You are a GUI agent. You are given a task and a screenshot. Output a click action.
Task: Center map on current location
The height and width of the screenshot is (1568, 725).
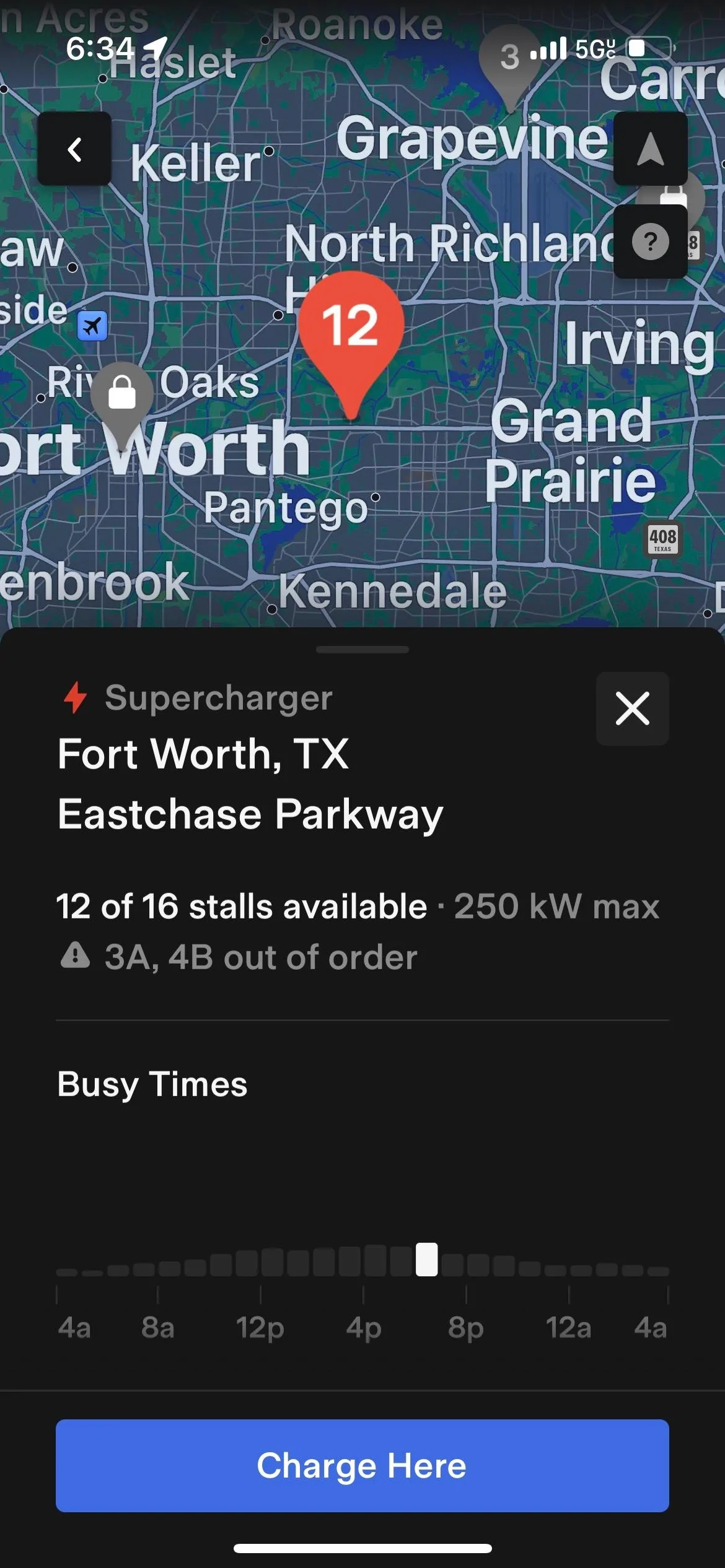coord(650,149)
